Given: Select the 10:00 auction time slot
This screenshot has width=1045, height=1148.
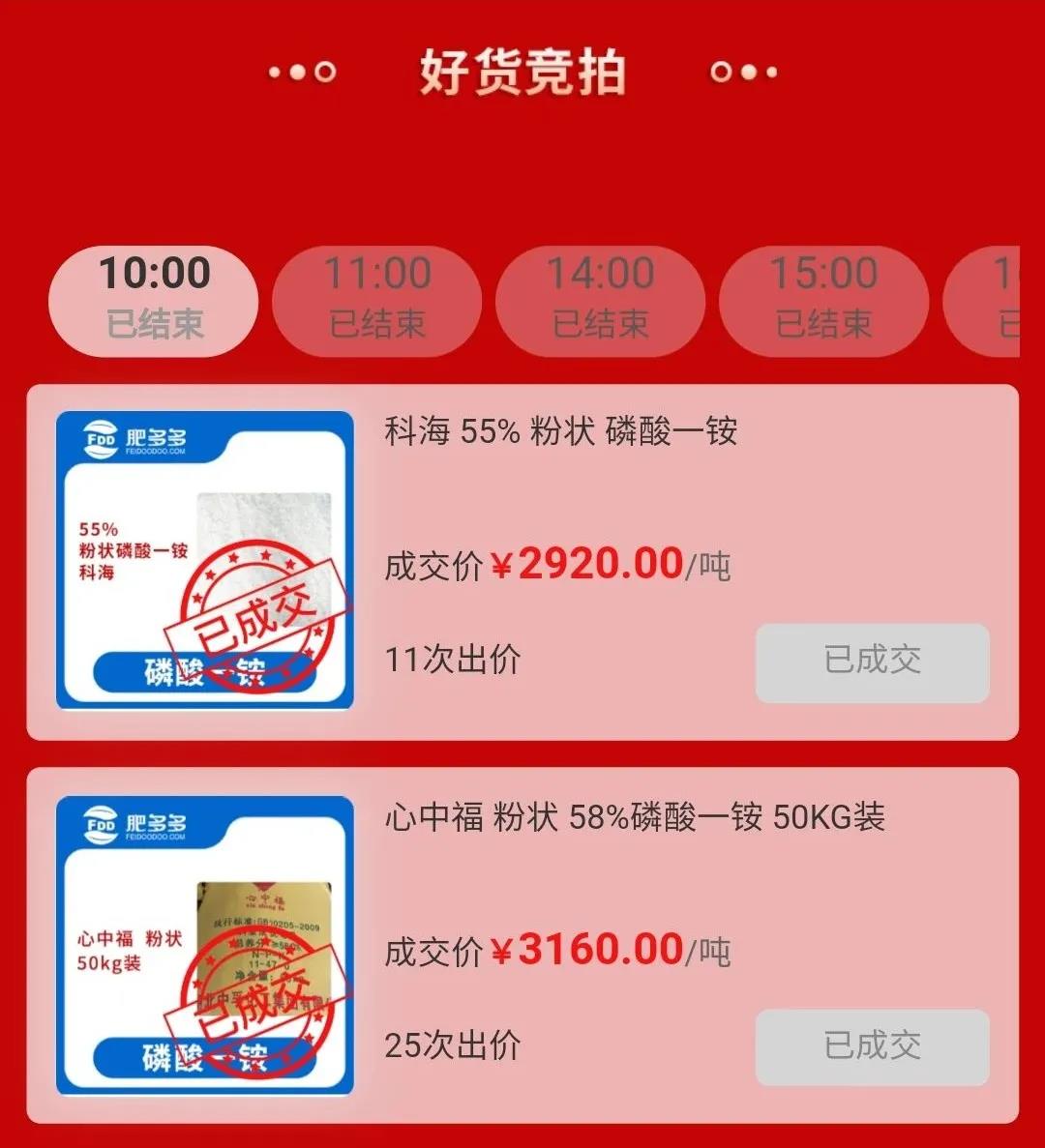Looking at the screenshot, I should [154, 300].
